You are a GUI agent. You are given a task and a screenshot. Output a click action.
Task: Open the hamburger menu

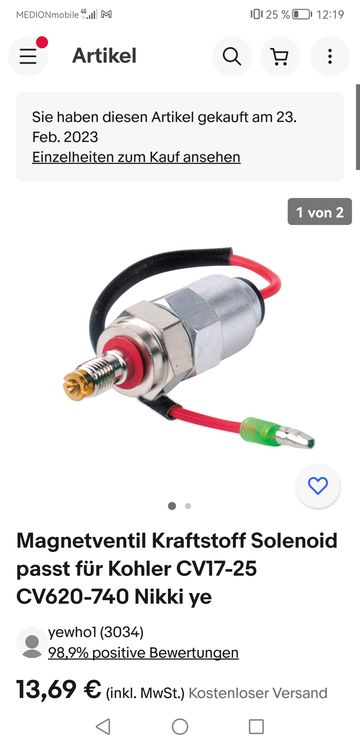pos(28,56)
